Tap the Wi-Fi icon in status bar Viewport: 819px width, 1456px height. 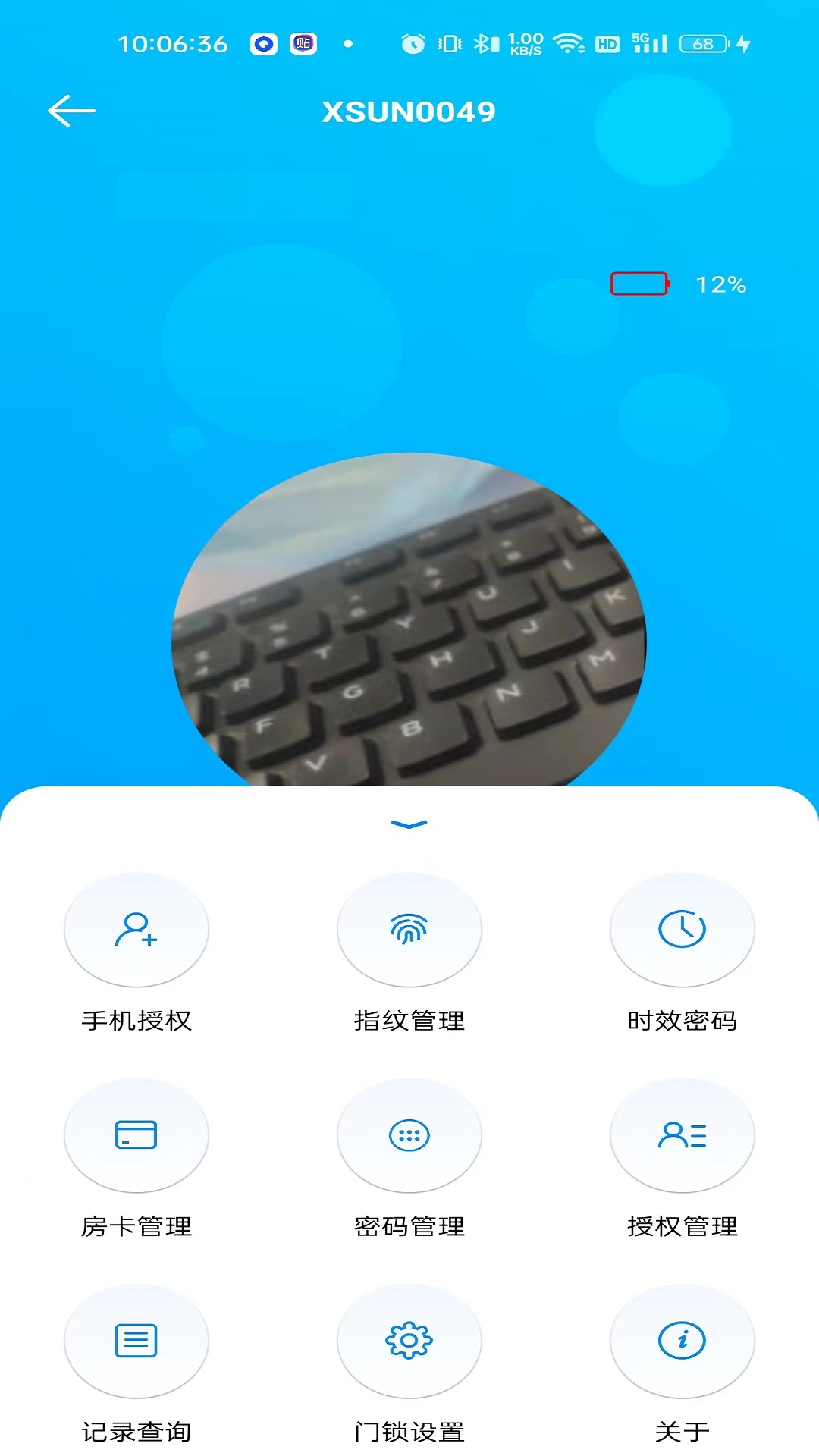pos(569,44)
